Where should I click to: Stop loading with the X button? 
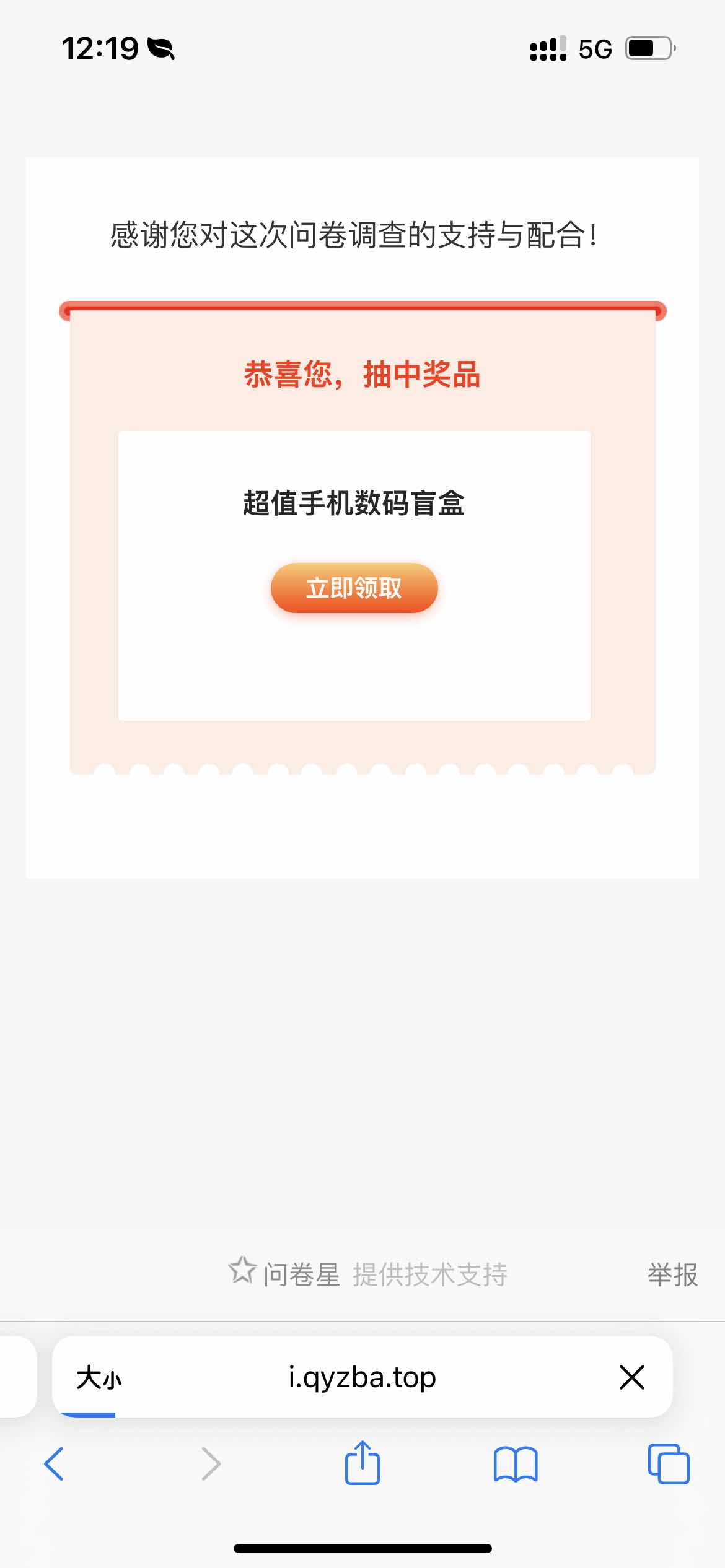(x=631, y=1377)
